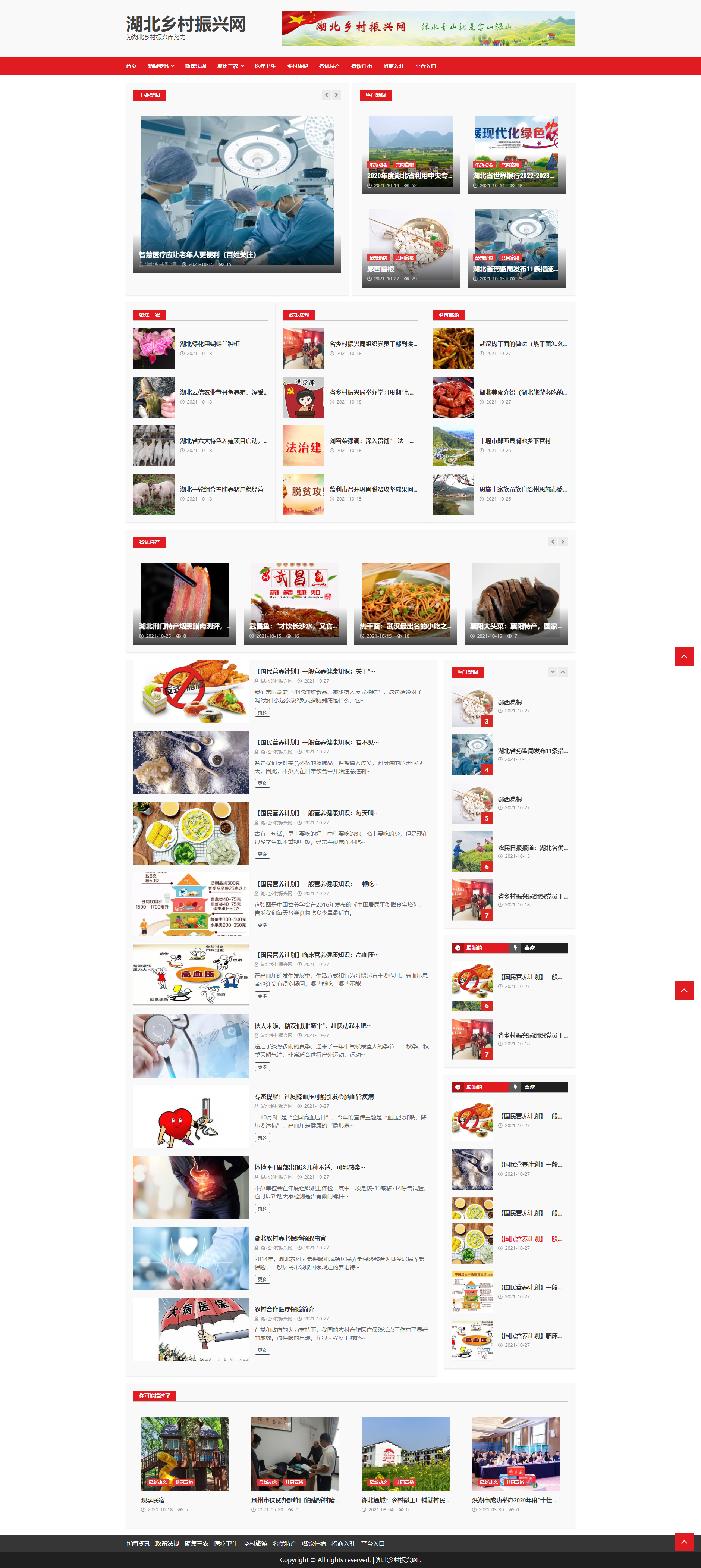Open the 武昌鱼 specialty product card
The image size is (701, 1568).
(x=295, y=603)
